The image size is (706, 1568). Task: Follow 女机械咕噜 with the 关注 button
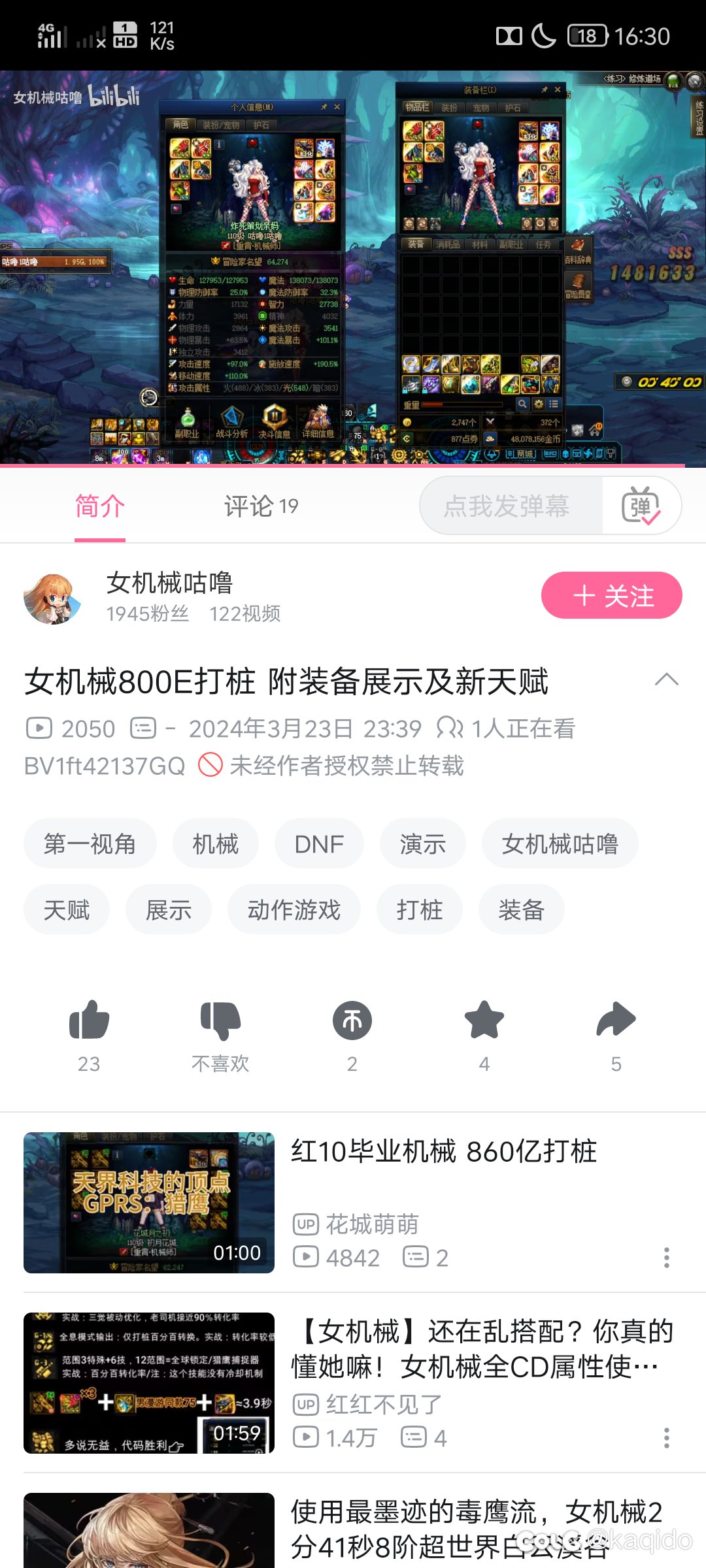[611, 595]
